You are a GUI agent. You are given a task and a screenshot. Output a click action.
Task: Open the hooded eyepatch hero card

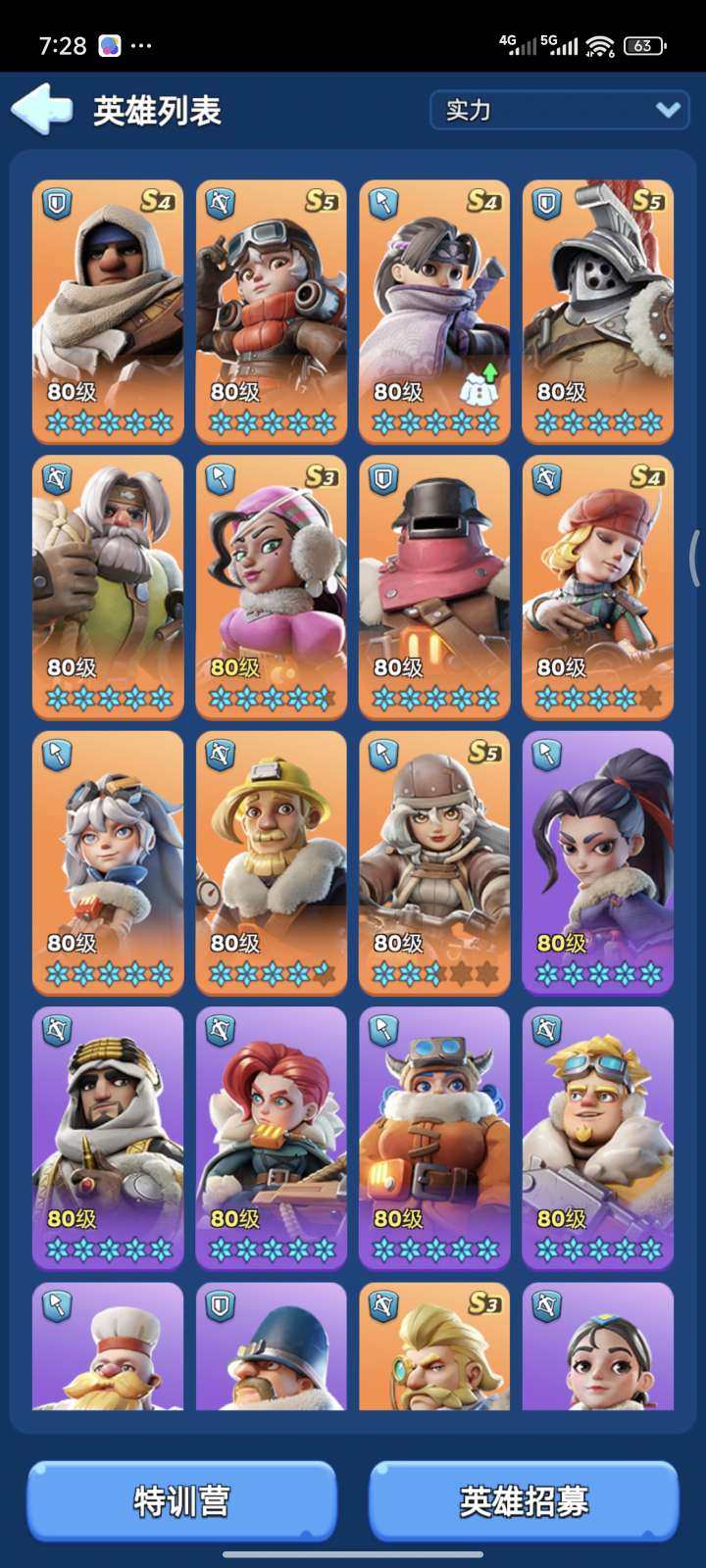[x=108, y=309]
